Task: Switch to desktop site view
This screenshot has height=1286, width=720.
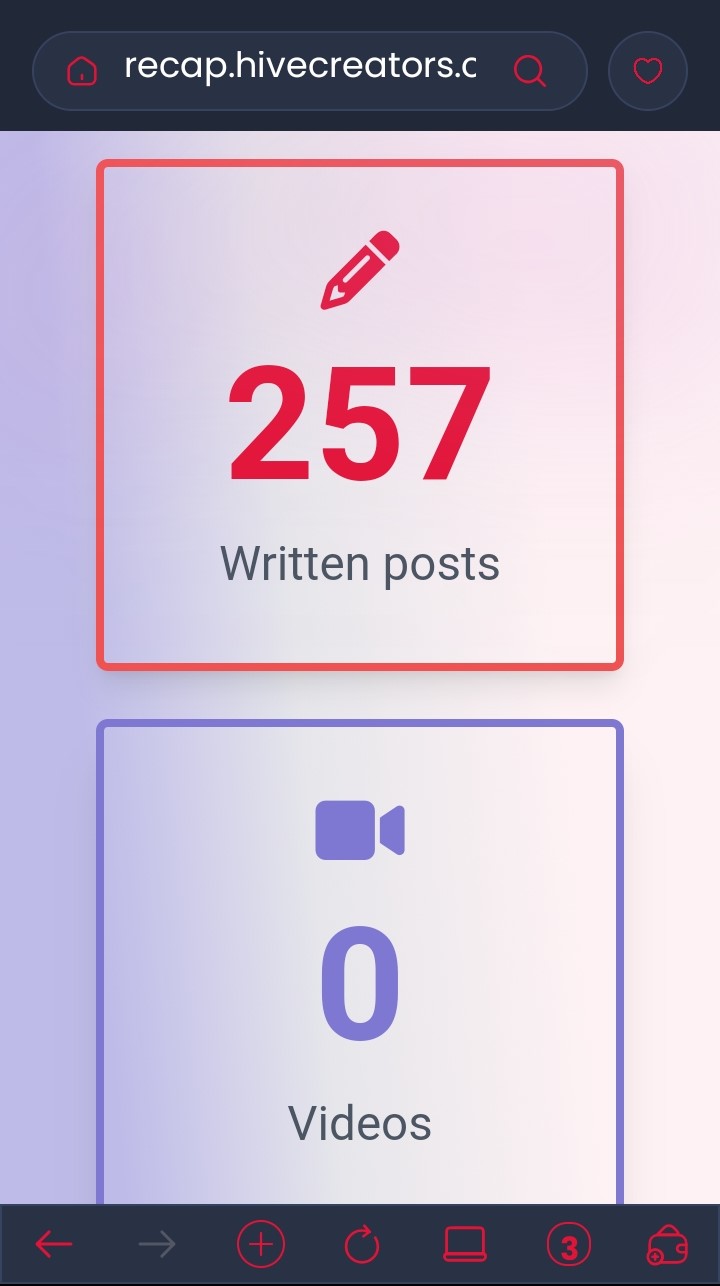Action: pos(465,1245)
